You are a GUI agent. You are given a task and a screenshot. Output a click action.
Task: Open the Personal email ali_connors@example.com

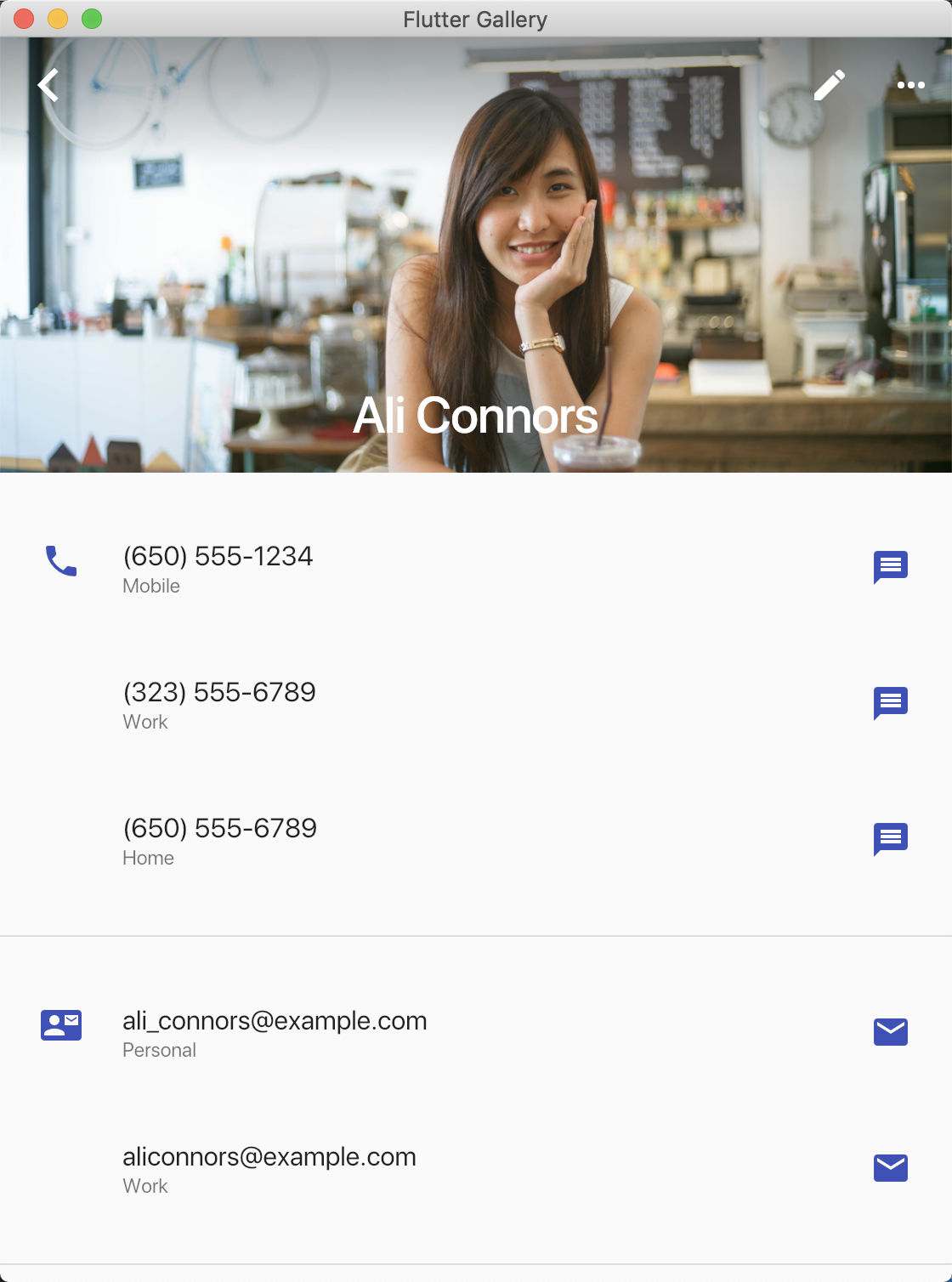pyautogui.click(x=274, y=1032)
